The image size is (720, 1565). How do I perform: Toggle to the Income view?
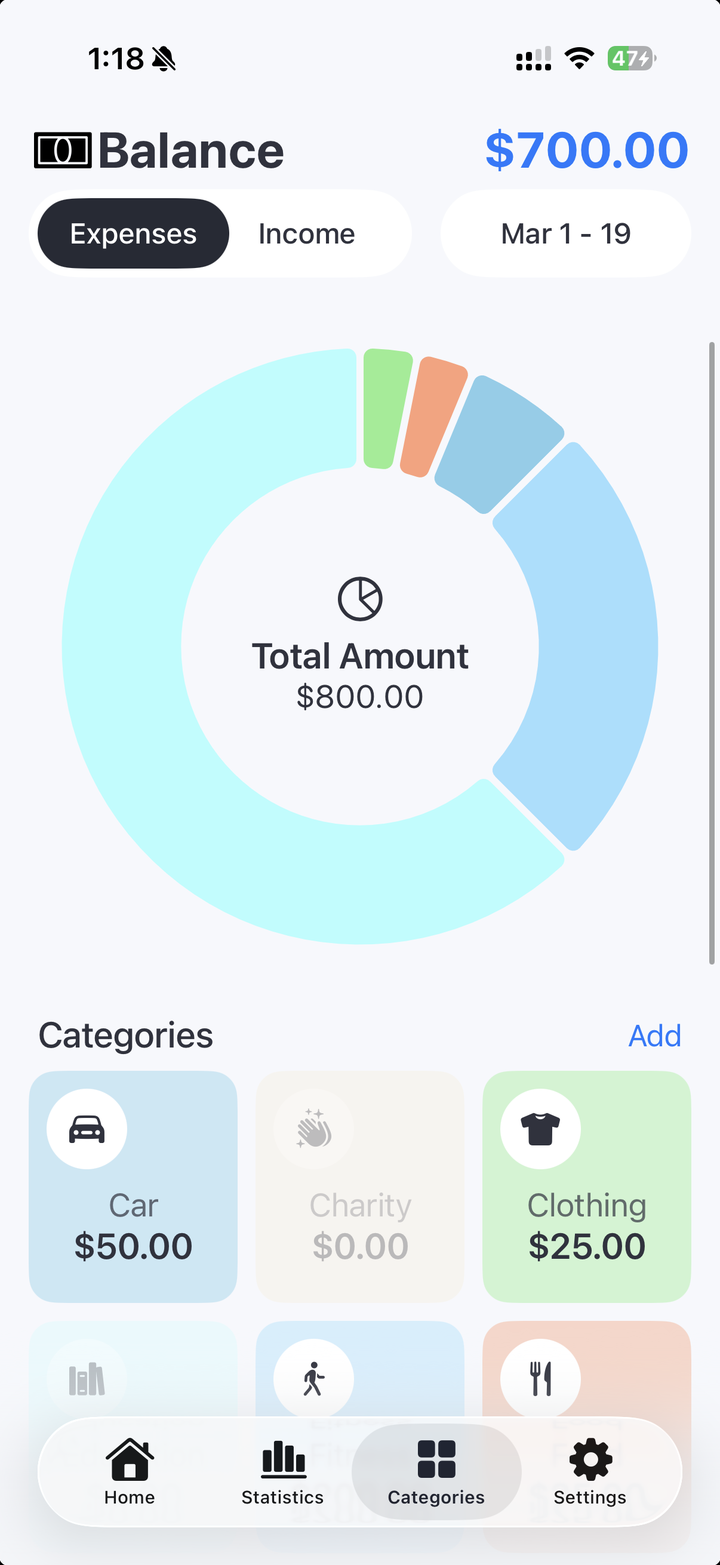(x=306, y=233)
